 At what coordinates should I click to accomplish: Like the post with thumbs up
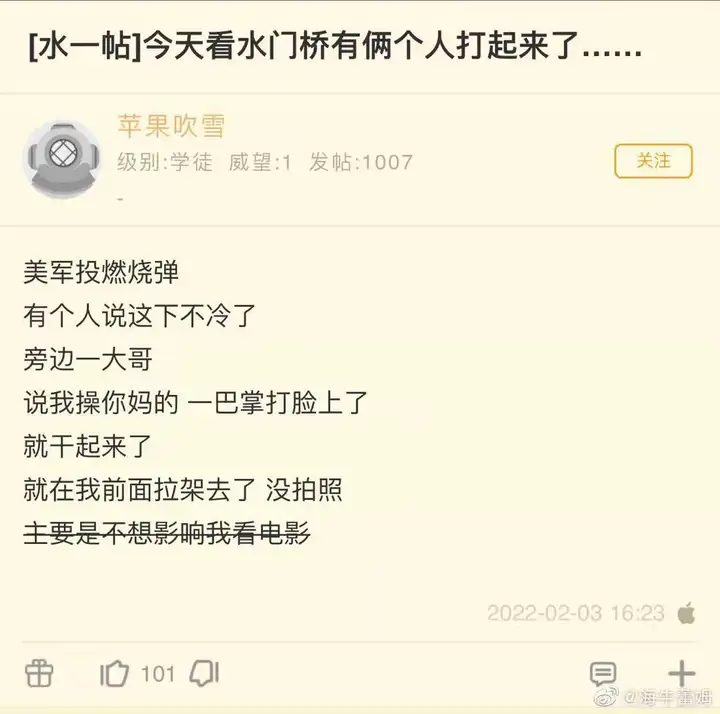(x=115, y=673)
